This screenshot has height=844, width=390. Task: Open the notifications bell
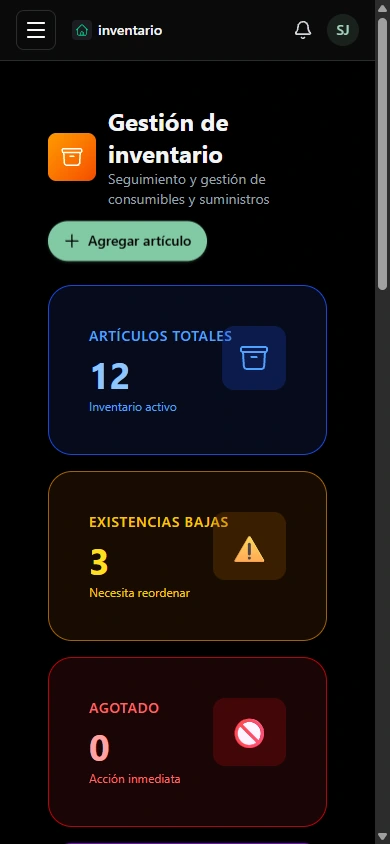(x=303, y=30)
